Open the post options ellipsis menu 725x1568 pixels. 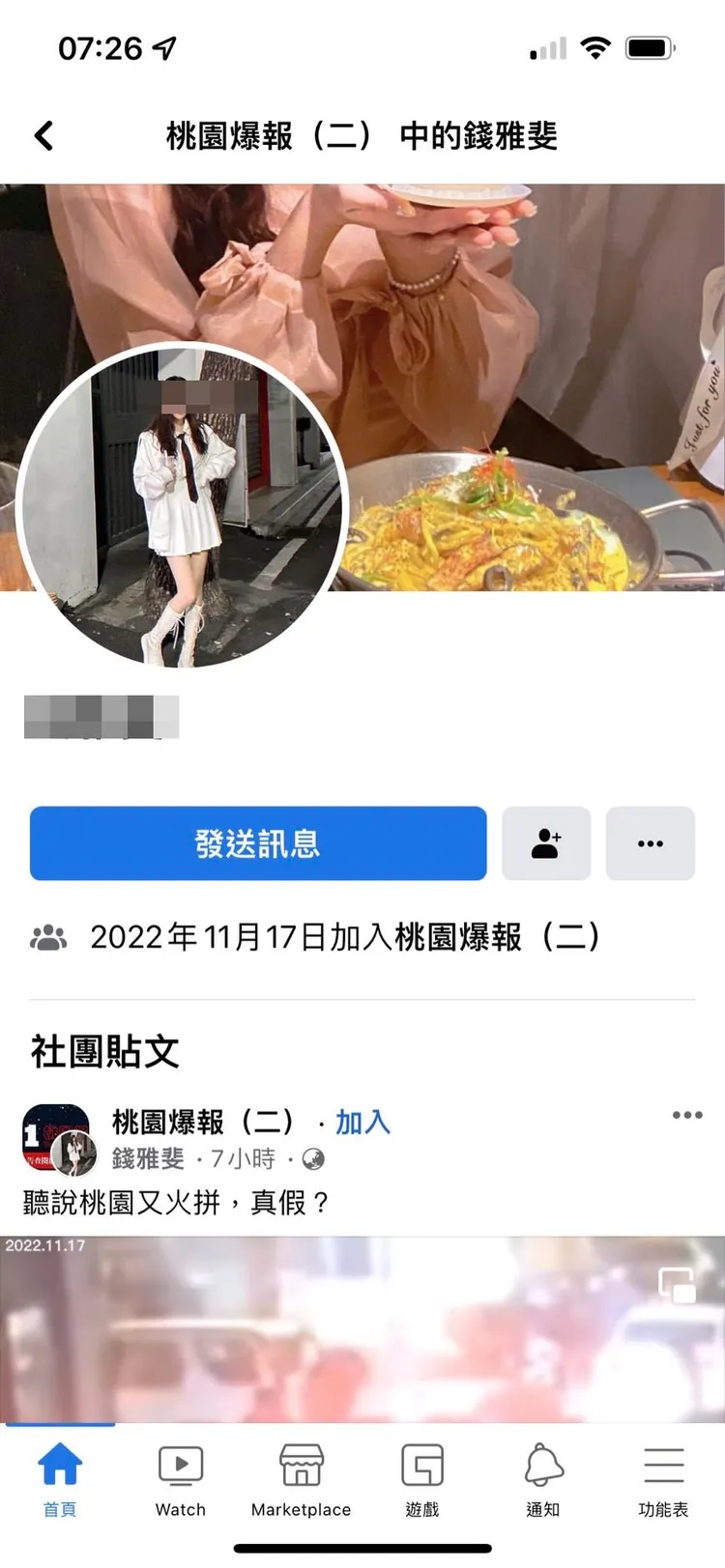685,1115
